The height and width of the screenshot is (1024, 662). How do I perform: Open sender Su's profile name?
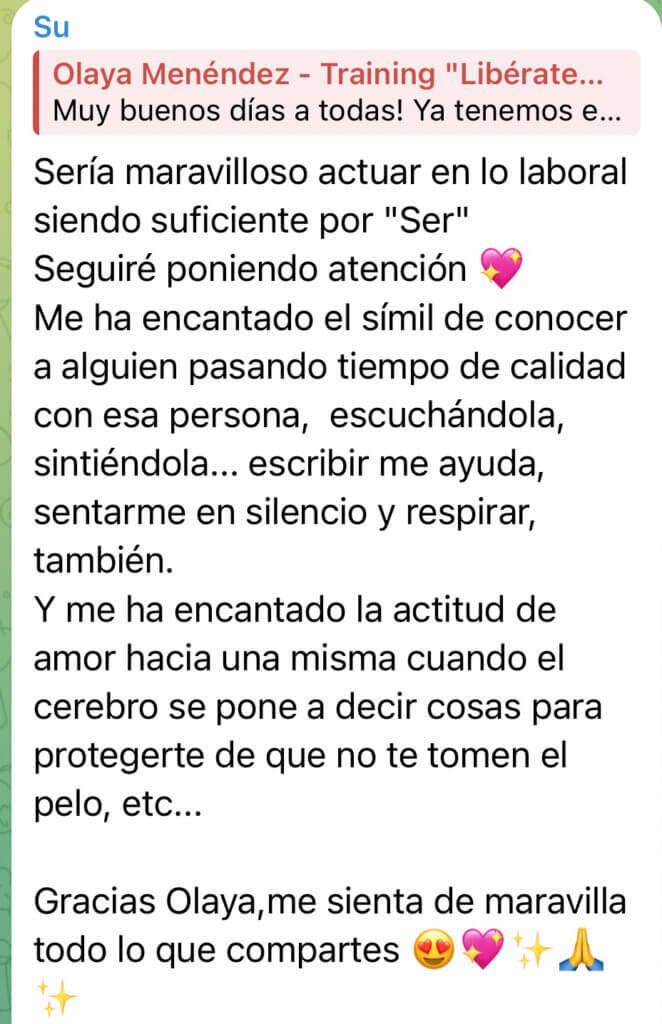pyautogui.click(x=52, y=27)
